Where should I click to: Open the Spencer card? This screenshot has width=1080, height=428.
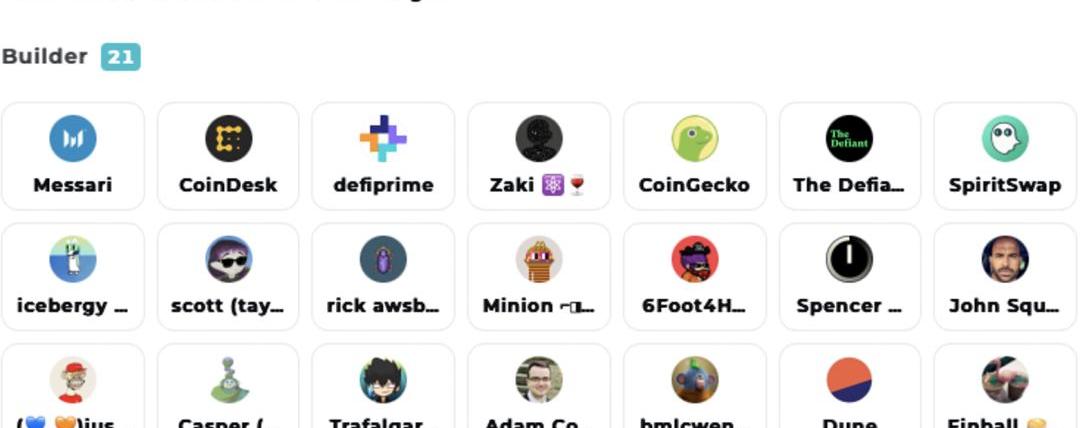(850, 276)
